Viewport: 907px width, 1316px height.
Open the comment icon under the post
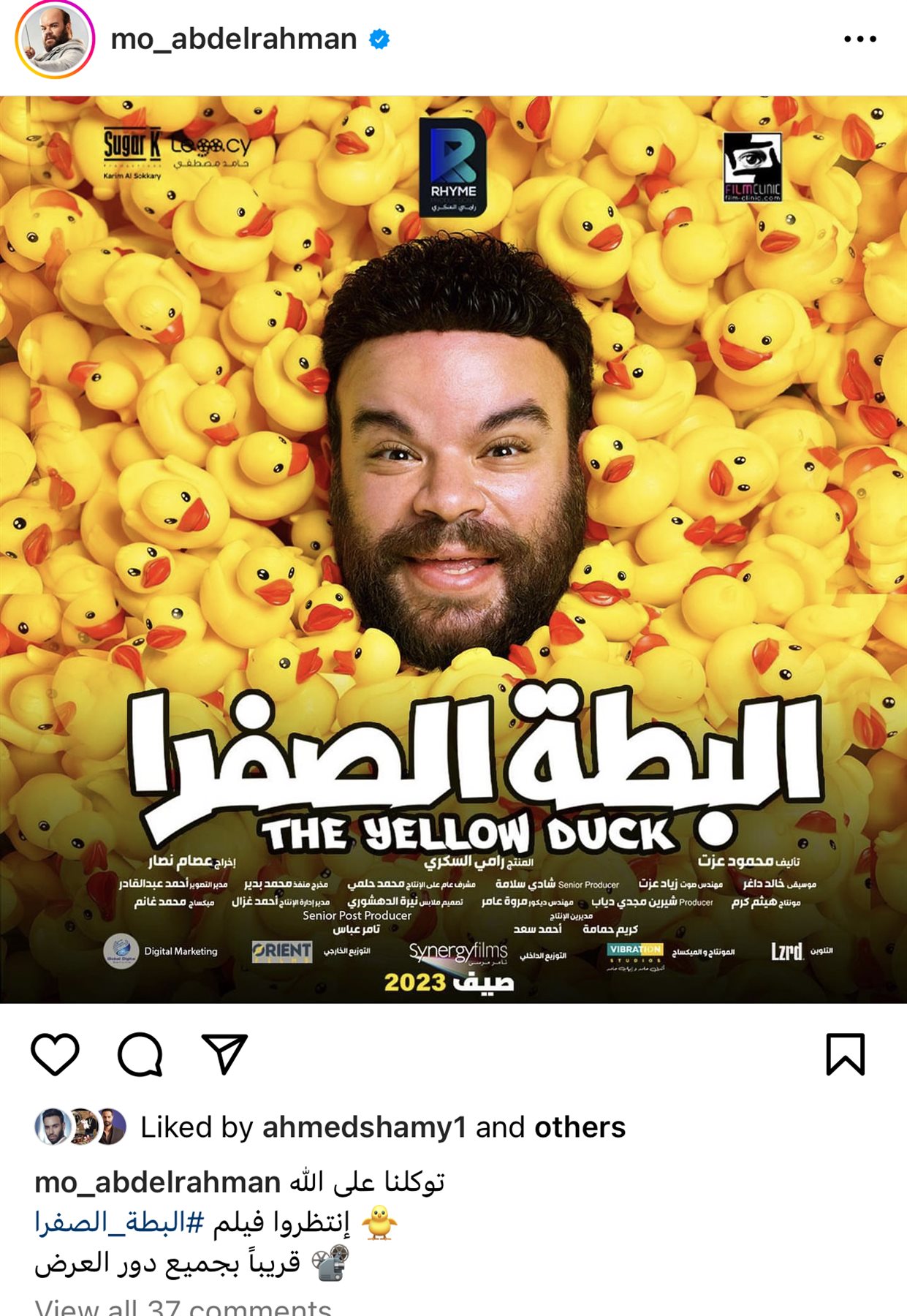140,1054
